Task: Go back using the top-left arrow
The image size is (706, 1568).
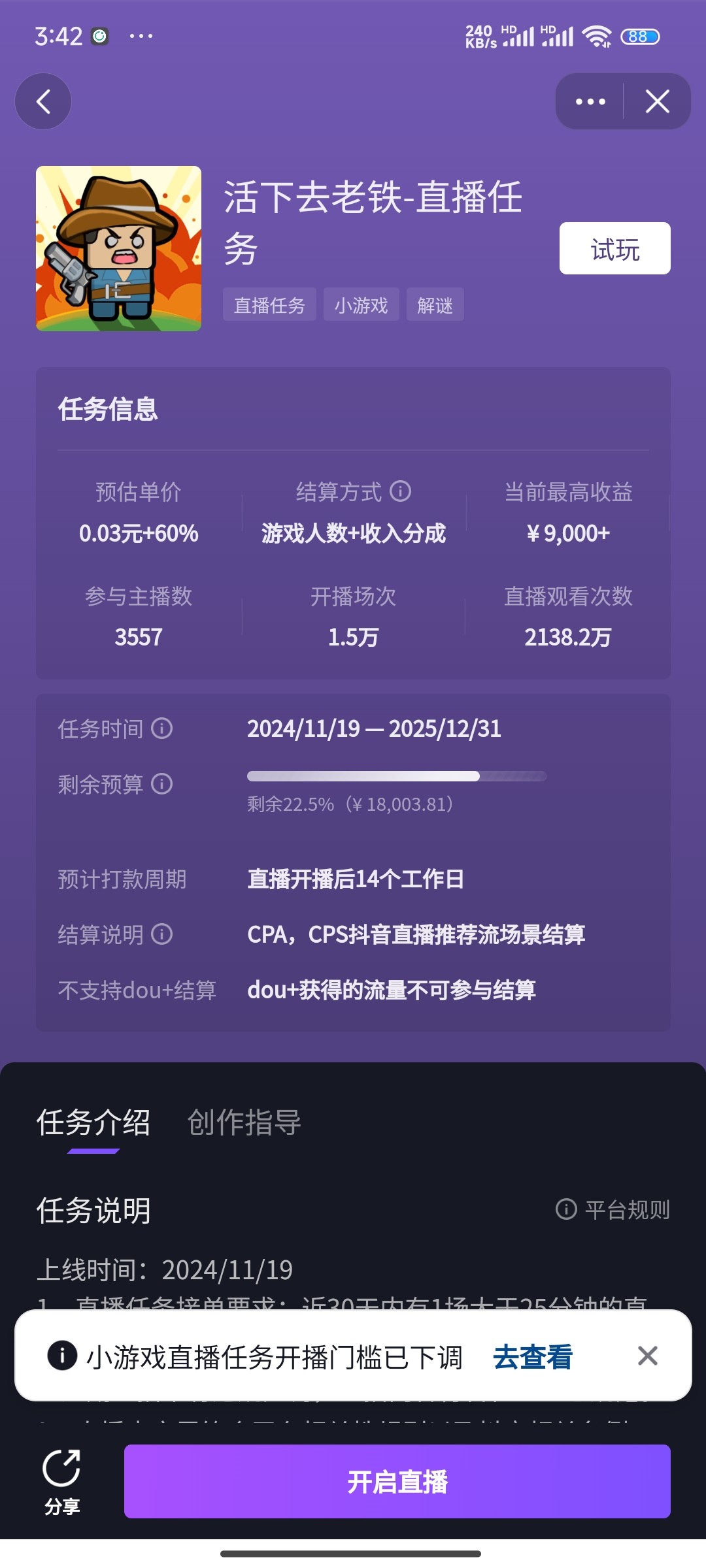Action: [x=43, y=101]
